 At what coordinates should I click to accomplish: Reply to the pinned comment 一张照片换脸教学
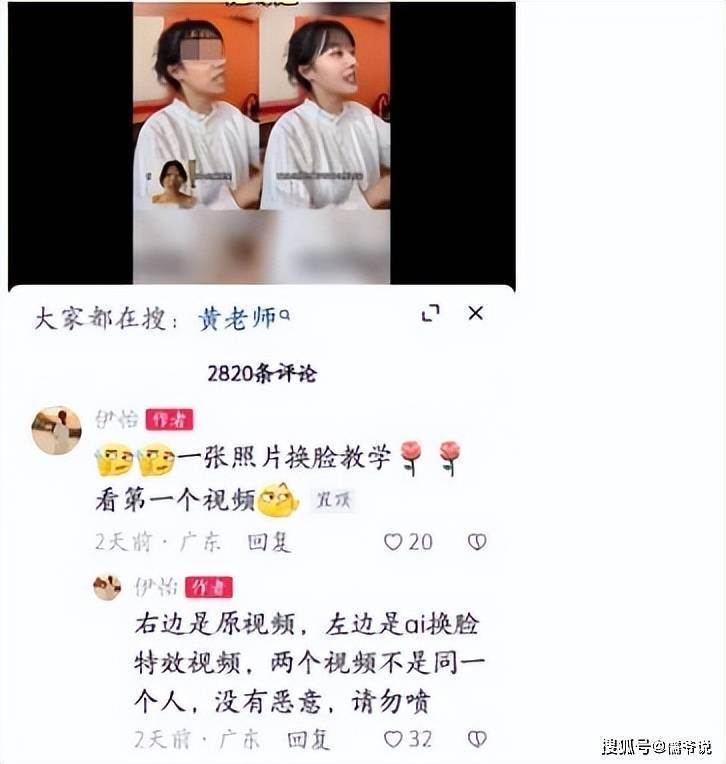point(269,542)
